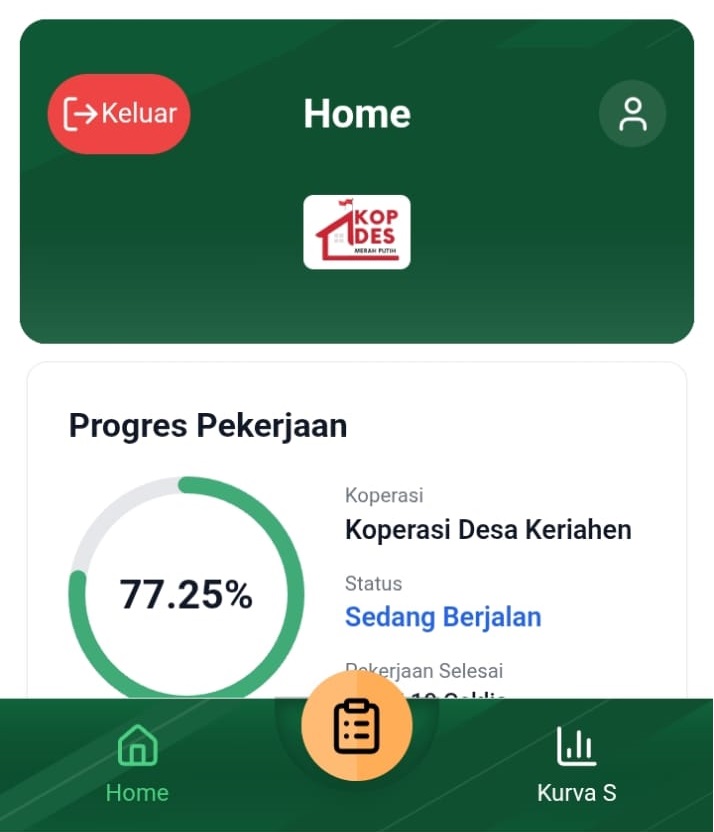
Task: Tap the red Keluar logout button
Action: pyautogui.click(x=119, y=114)
